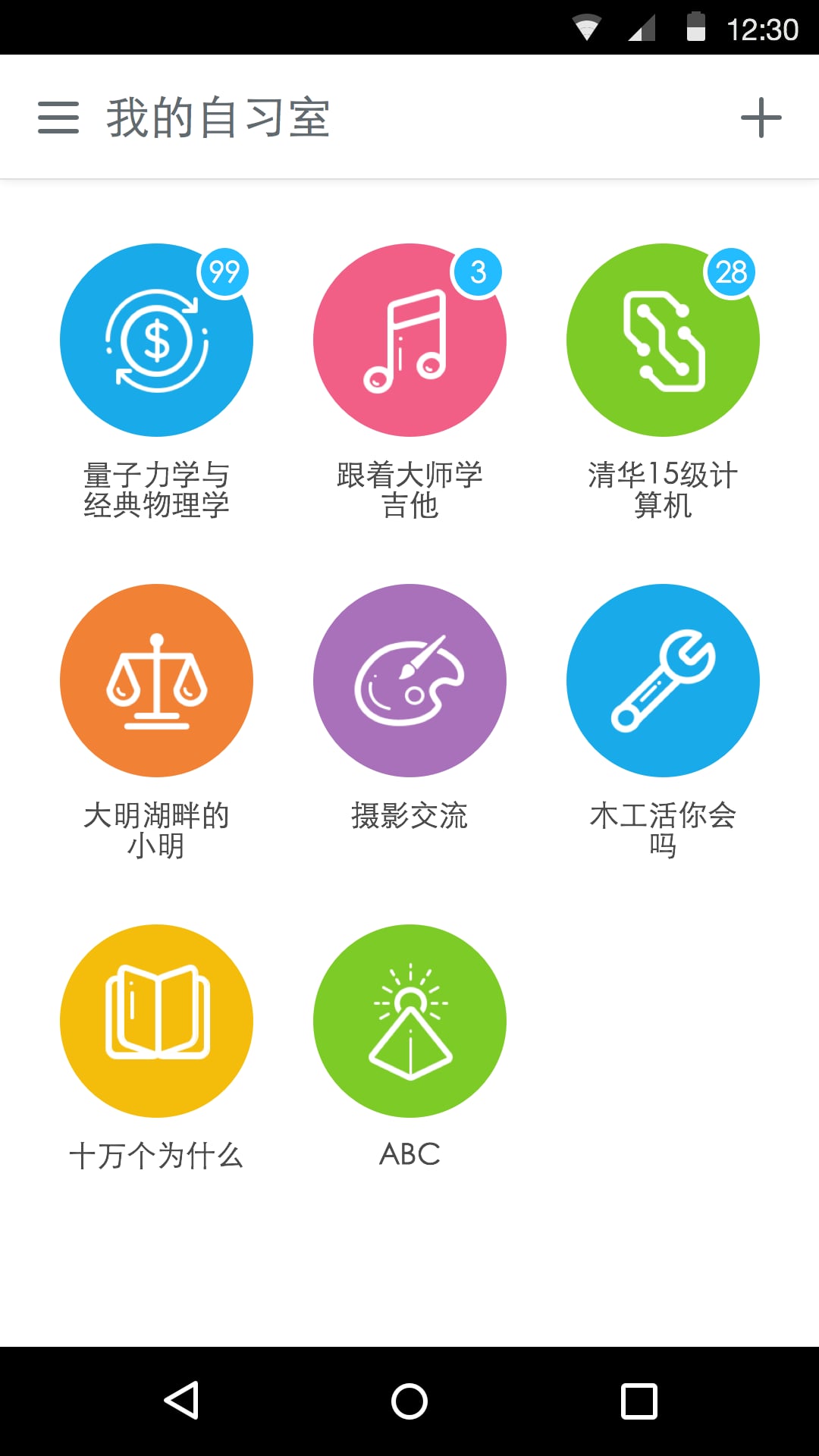Open 清华15级计算机 study room
The height and width of the screenshot is (1456, 819).
(663, 340)
